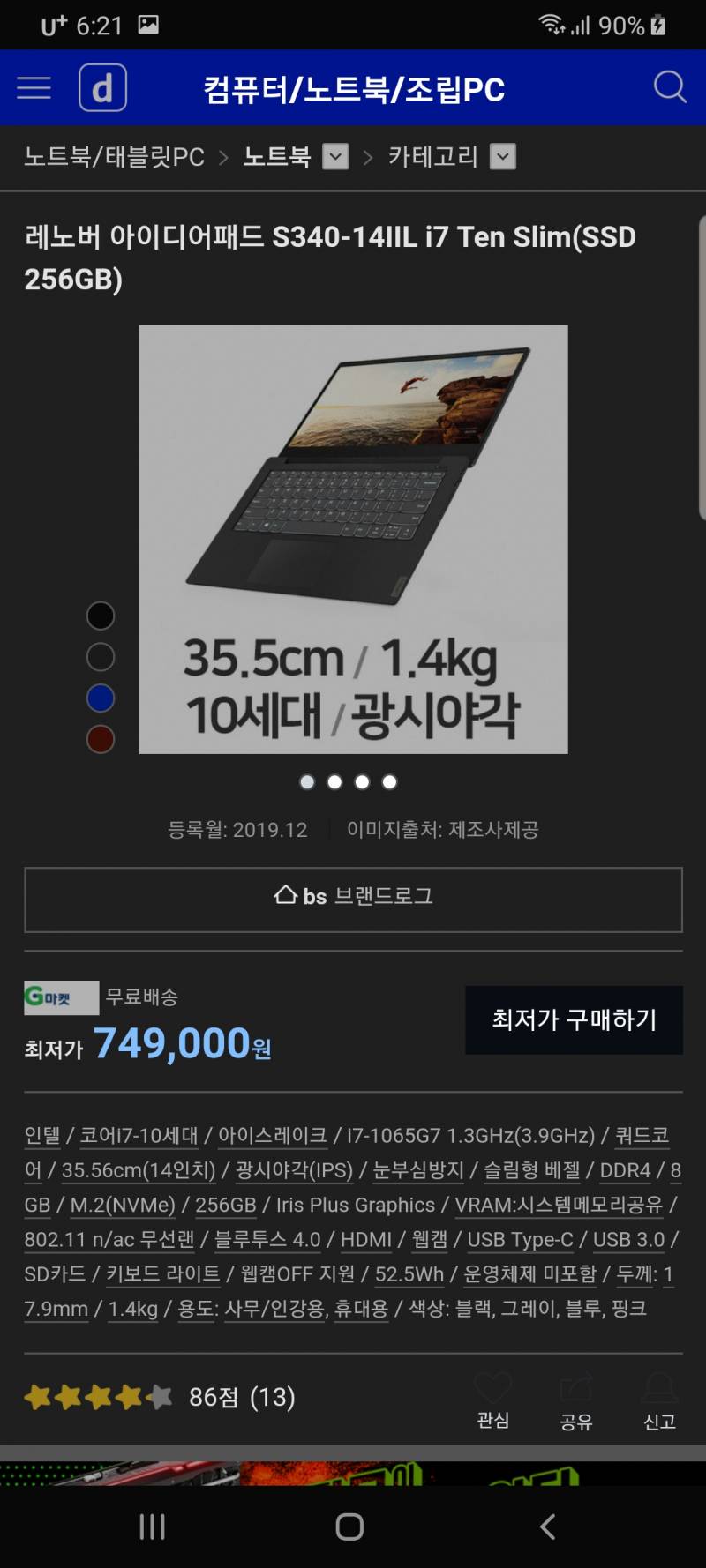Open the 카테고리 dropdown arrow
This screenshot has width=706, height=1568.
502,156
